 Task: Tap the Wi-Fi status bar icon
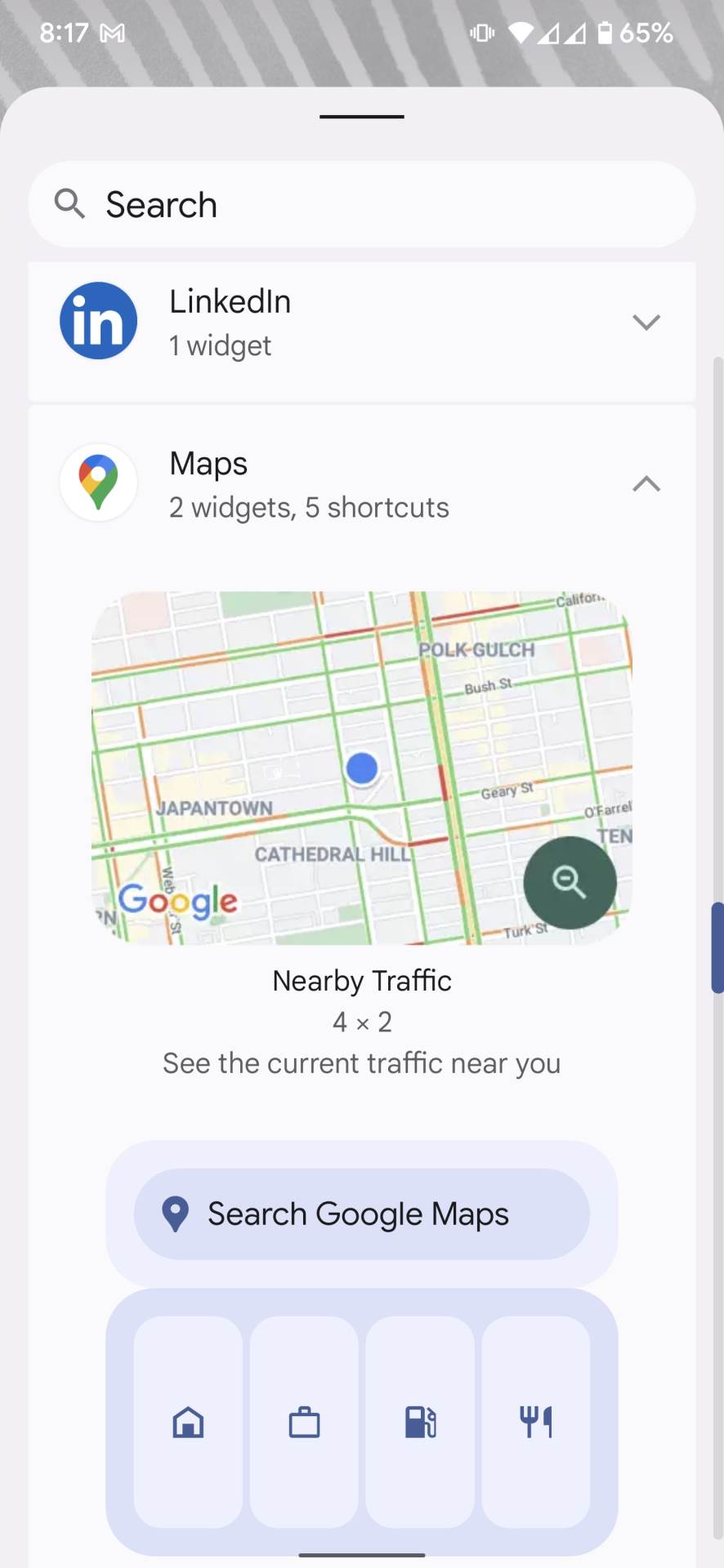(521, 32)
